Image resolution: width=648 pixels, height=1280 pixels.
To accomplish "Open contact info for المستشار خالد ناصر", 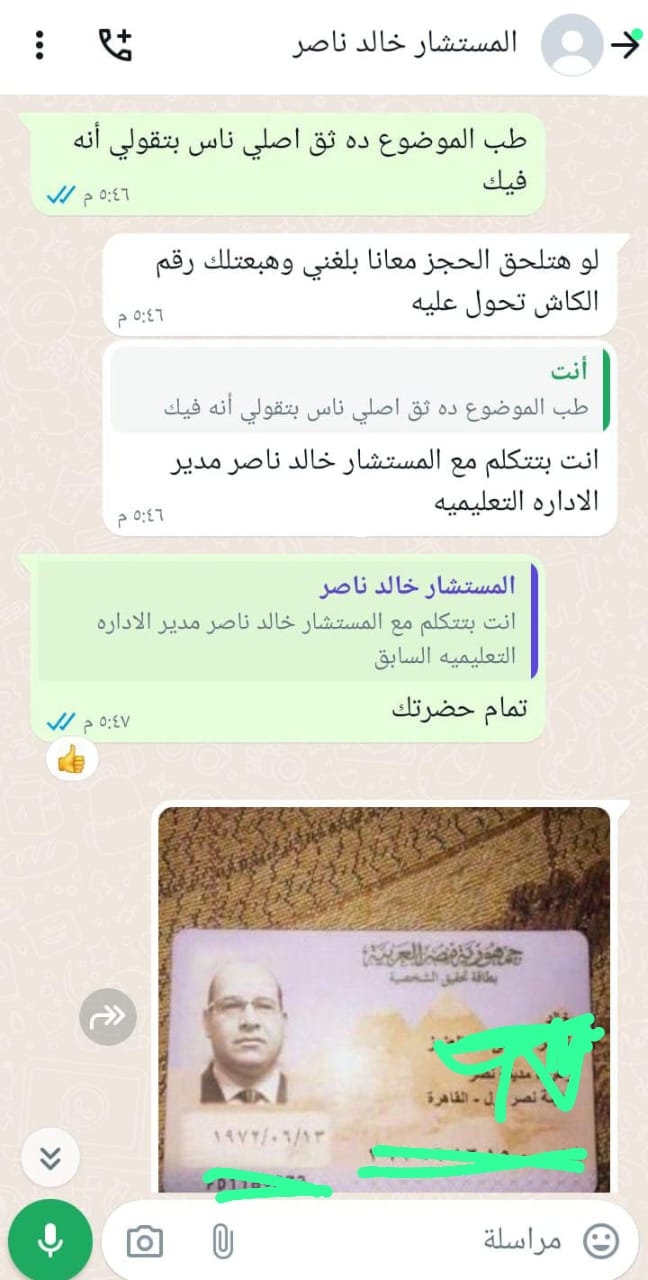I will point(405,44).
